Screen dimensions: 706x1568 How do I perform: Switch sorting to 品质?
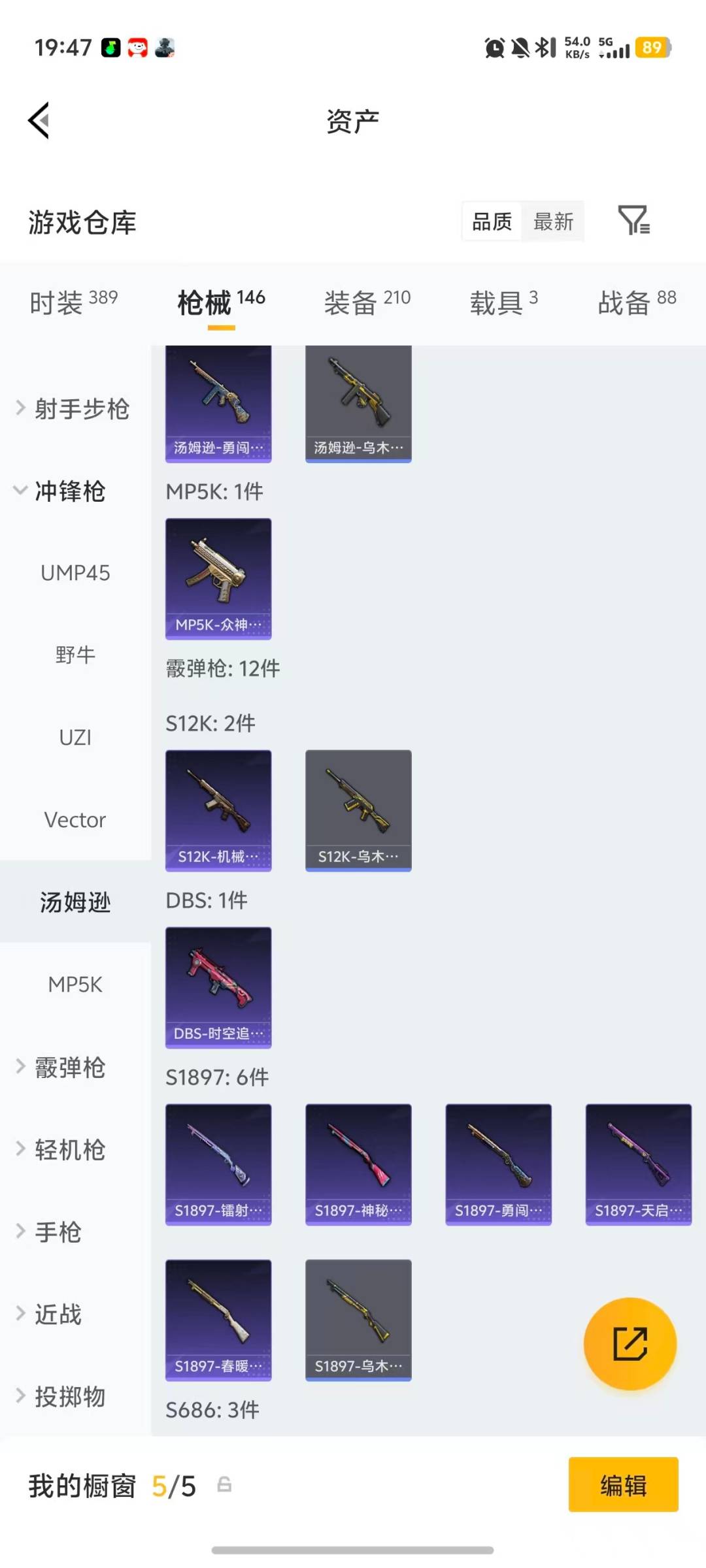click(490, 222)
